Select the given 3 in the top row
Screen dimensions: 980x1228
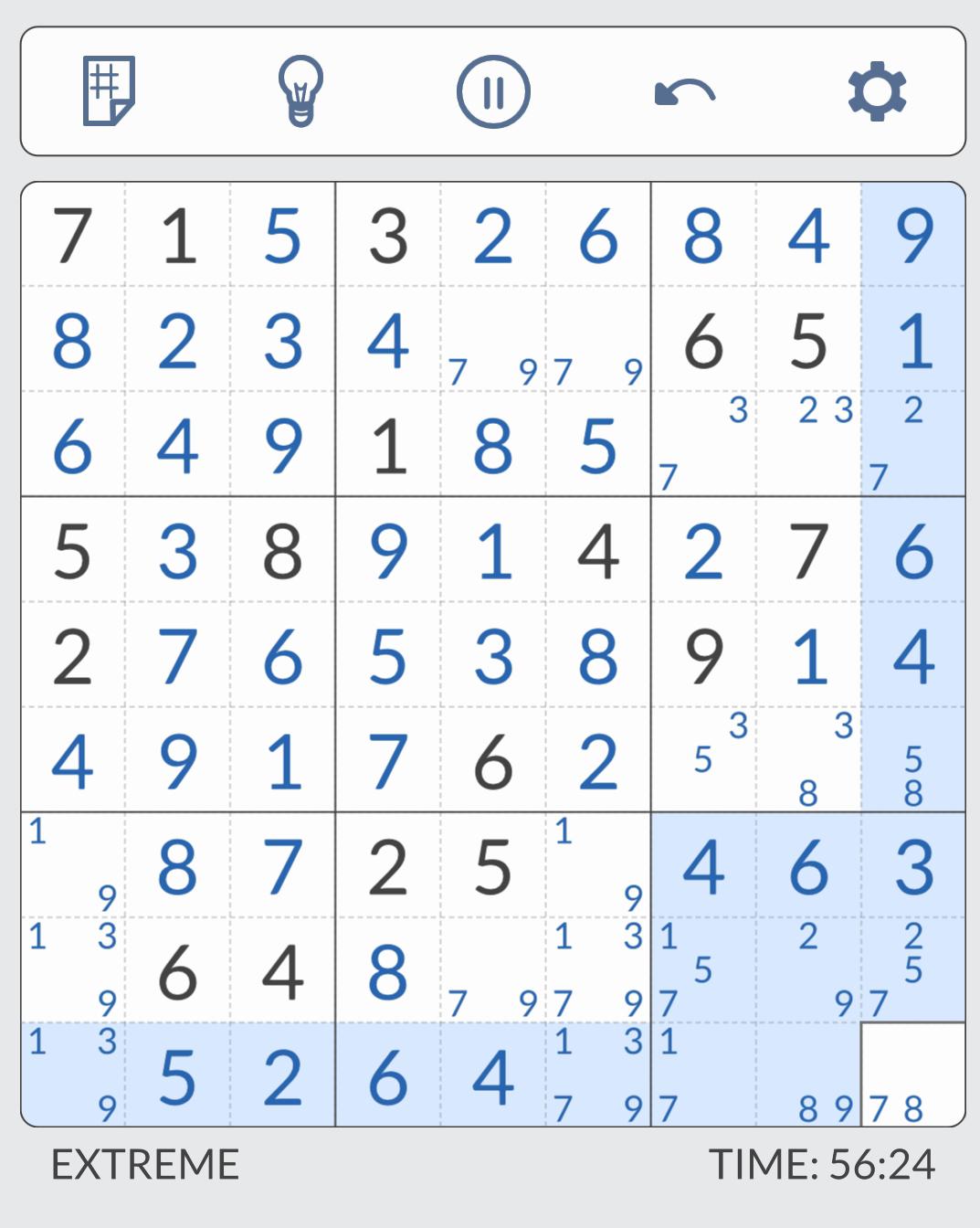tap(388, 236)
